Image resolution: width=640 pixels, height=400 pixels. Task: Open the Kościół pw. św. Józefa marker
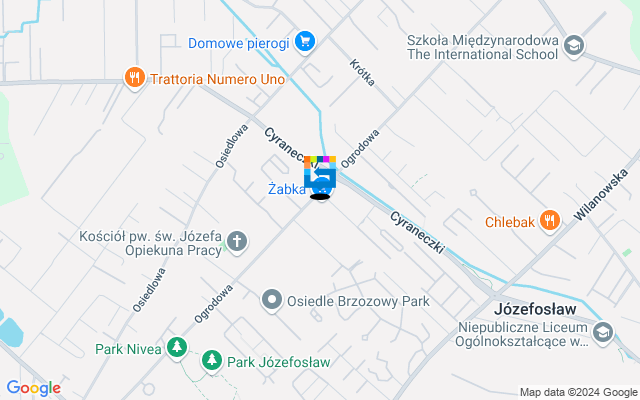pos(237,241)
